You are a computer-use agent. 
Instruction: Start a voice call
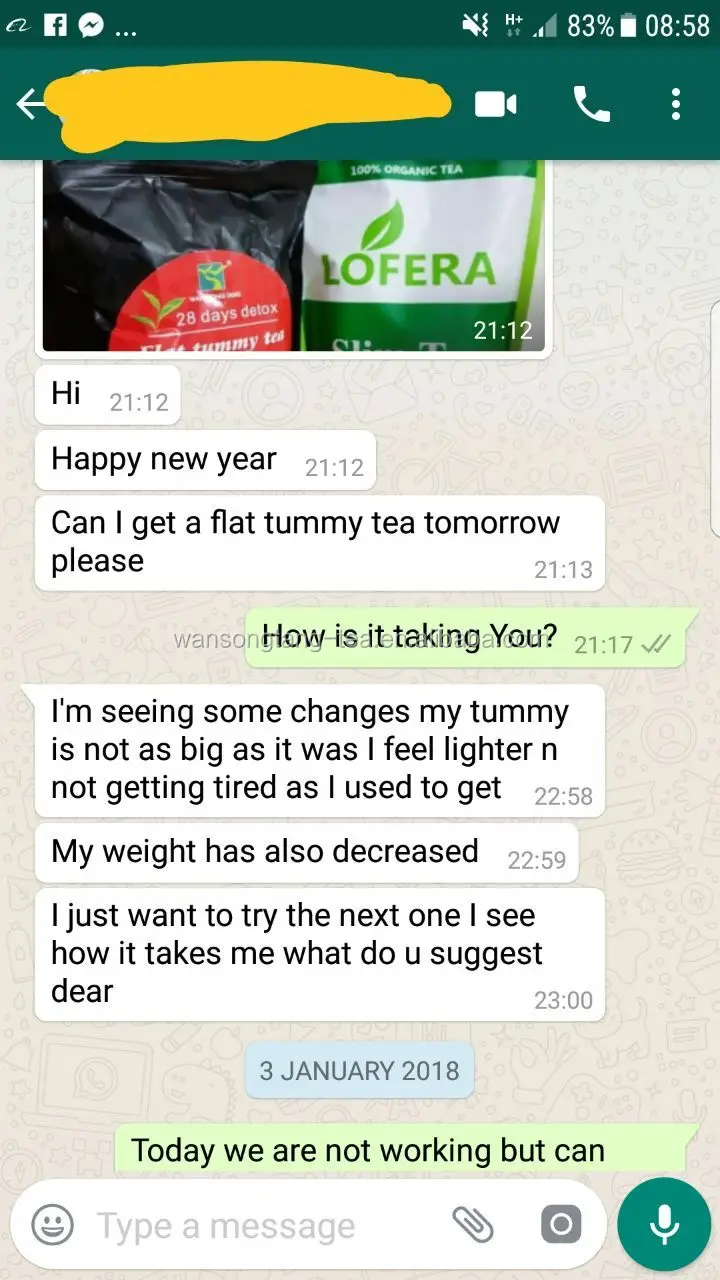pyautogui.click(x=591, y=104)
